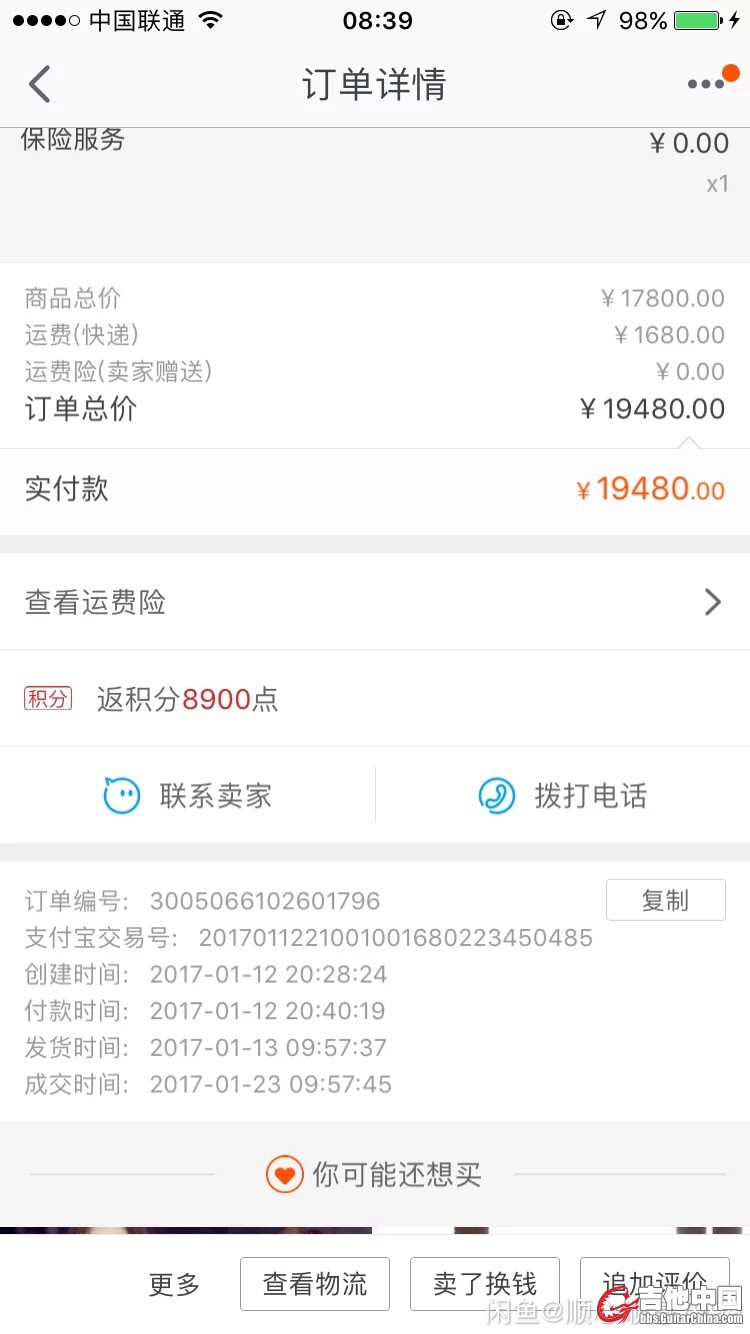Image resolution: width=750 pixels, height=1334 pixels.
Task: Tap 联系卖家 to message seller
Action: tap(188, 796)
